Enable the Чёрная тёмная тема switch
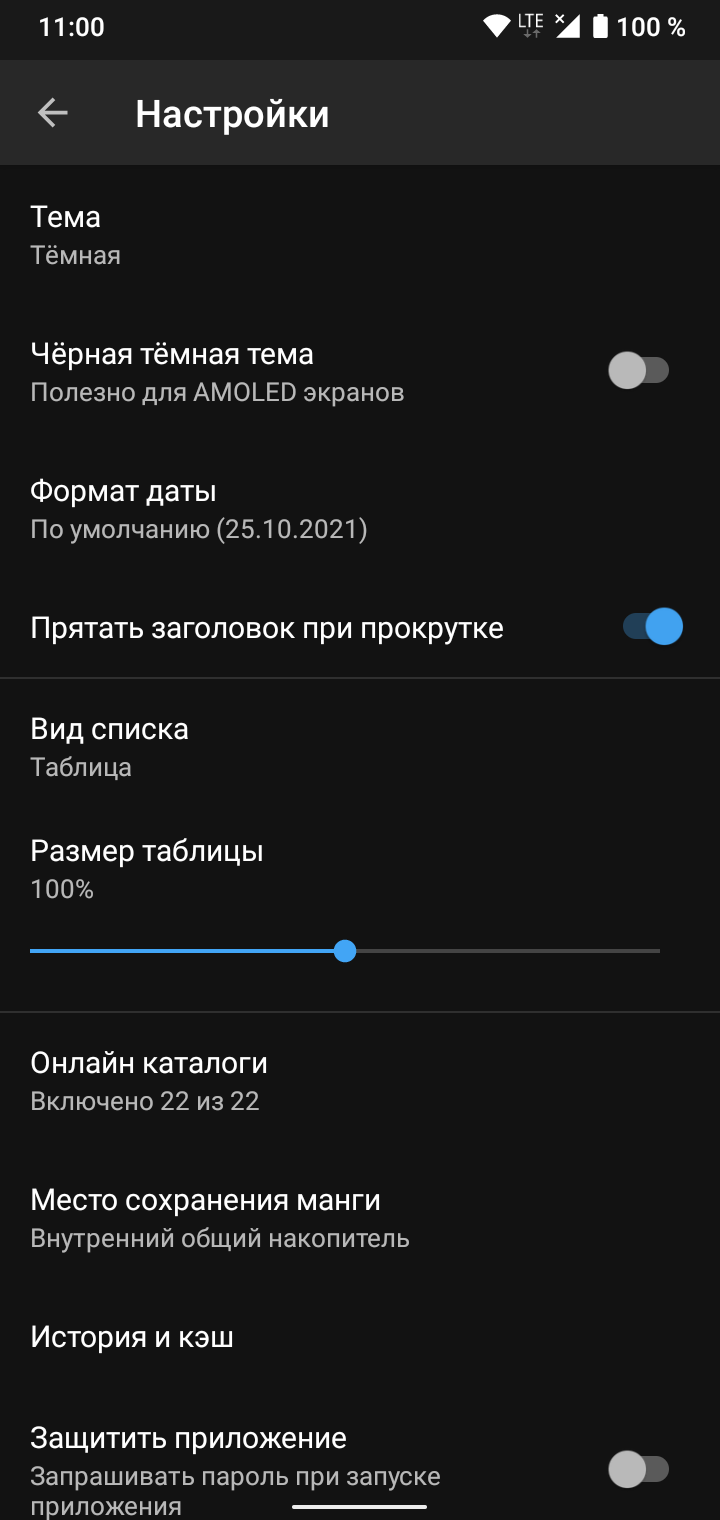The width and height of the screenshot is (720, 1520). tap(638, 371)
